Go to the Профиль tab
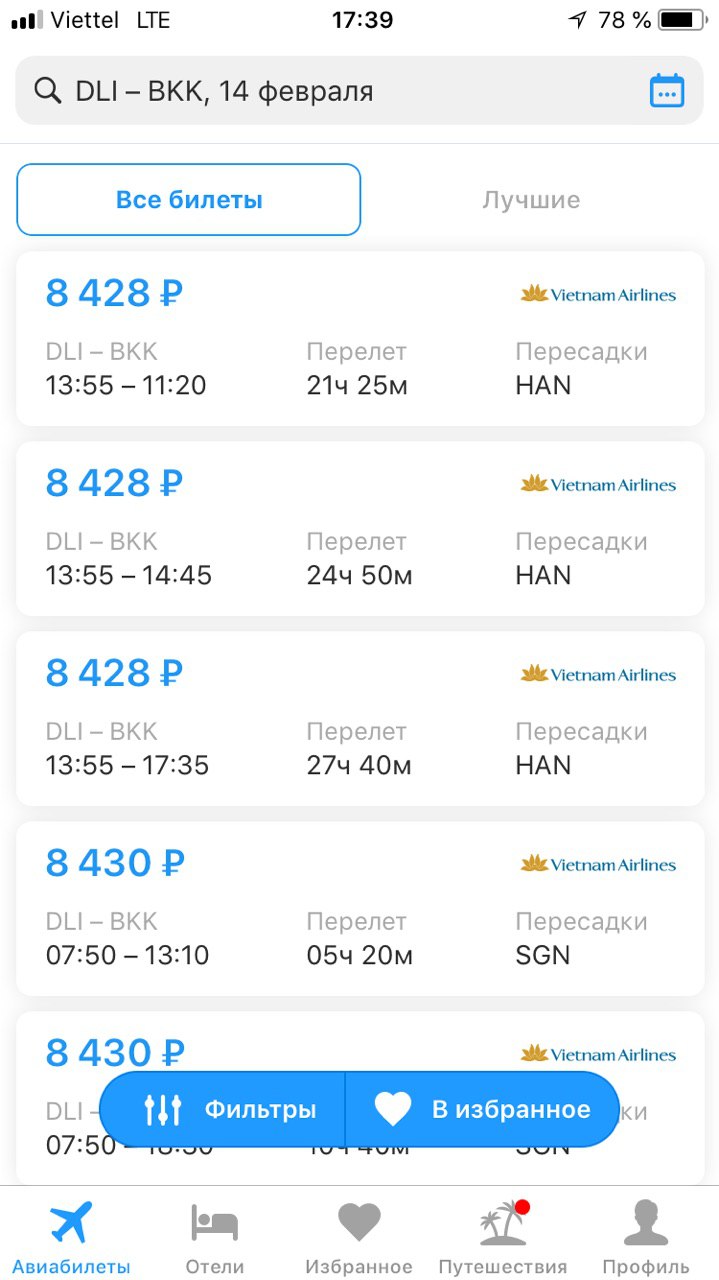The image size is (719, 1280). (646, 1236)
